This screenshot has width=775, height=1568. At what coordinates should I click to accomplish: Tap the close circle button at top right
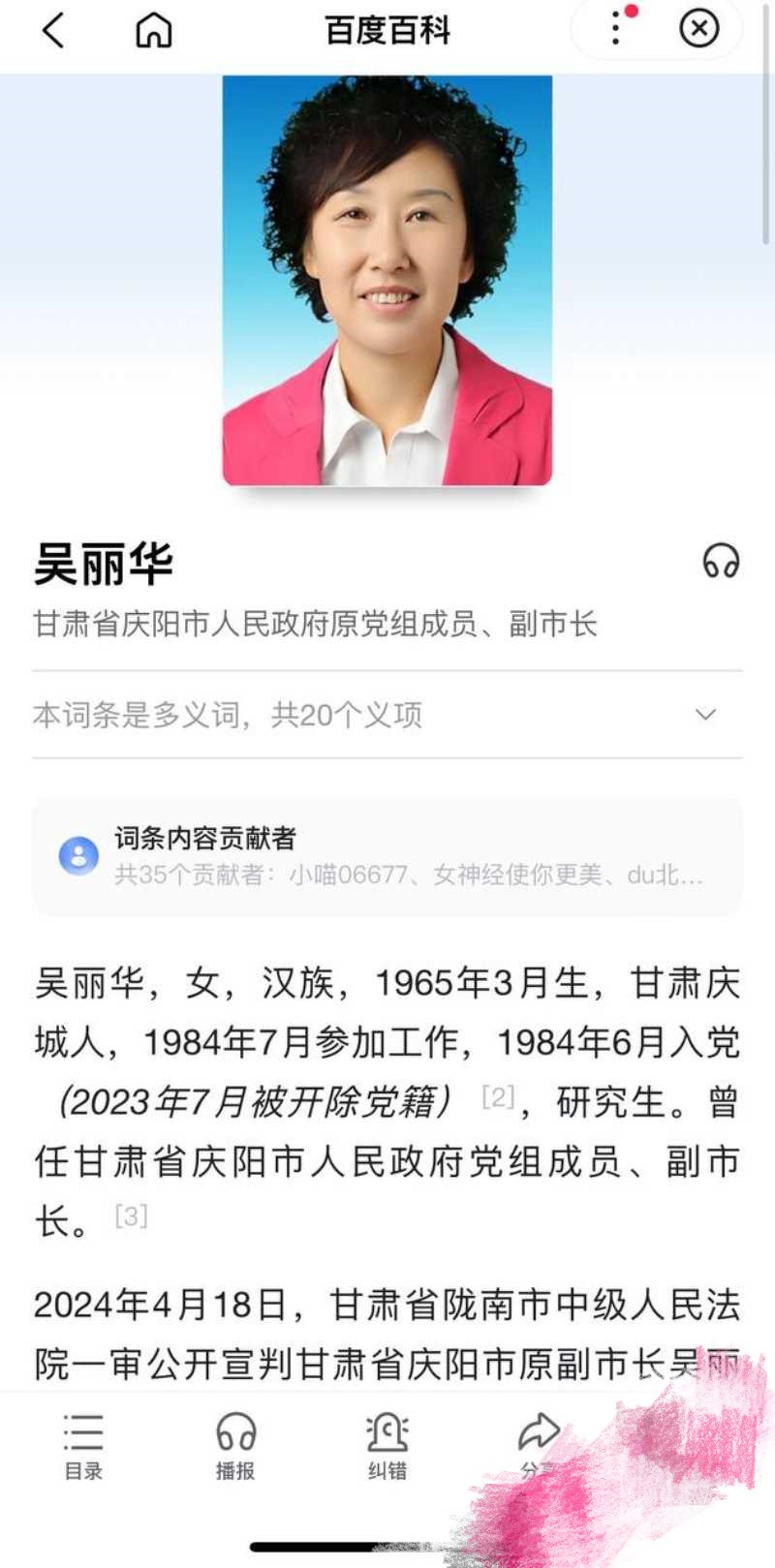(x=697, y=30)
